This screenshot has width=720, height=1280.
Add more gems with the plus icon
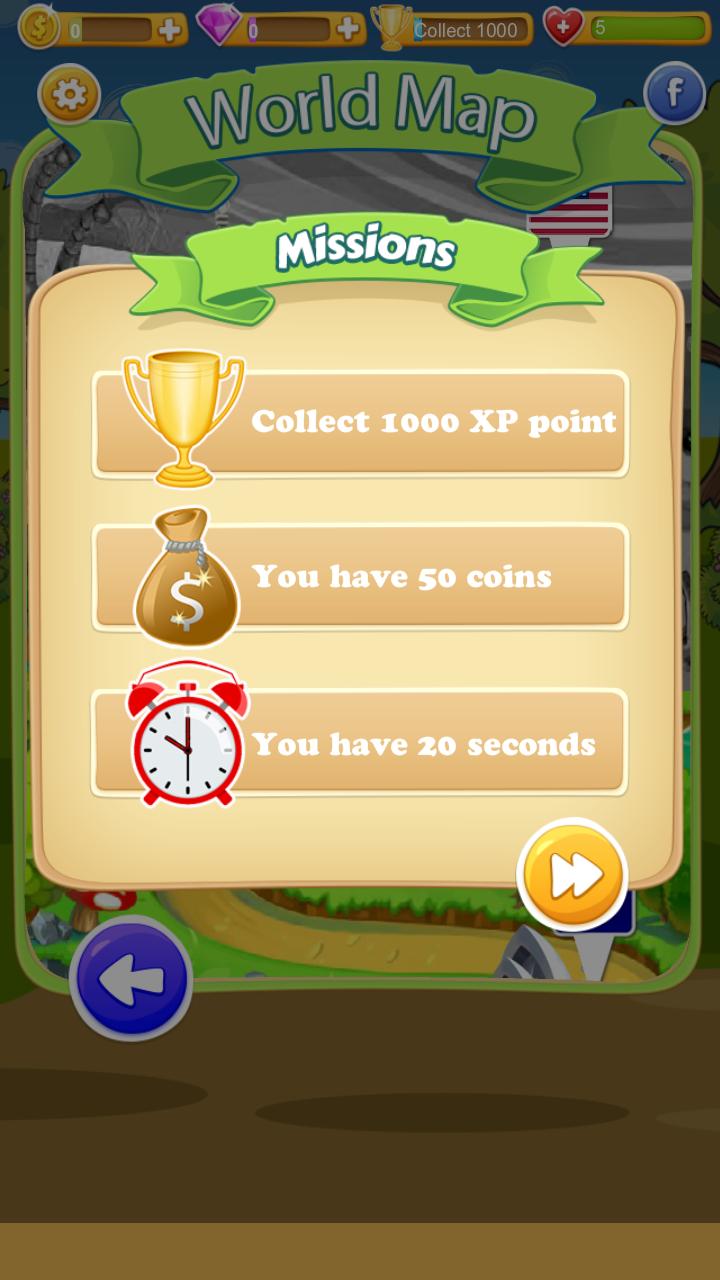[x=348, y=29]
